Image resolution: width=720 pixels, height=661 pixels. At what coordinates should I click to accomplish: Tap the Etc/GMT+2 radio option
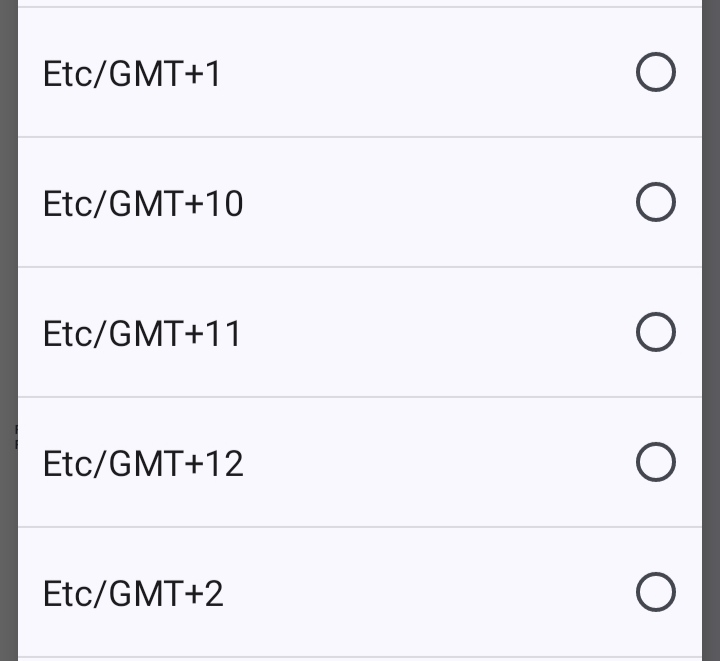pyautogui.click(x=655, y=593)
